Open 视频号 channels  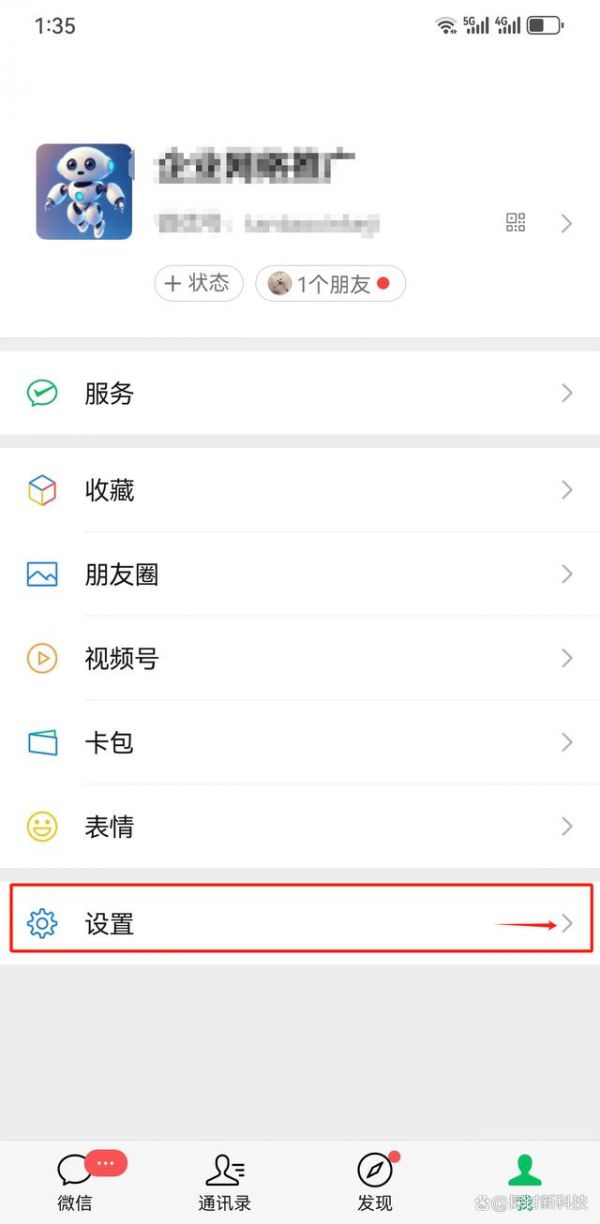300,658
